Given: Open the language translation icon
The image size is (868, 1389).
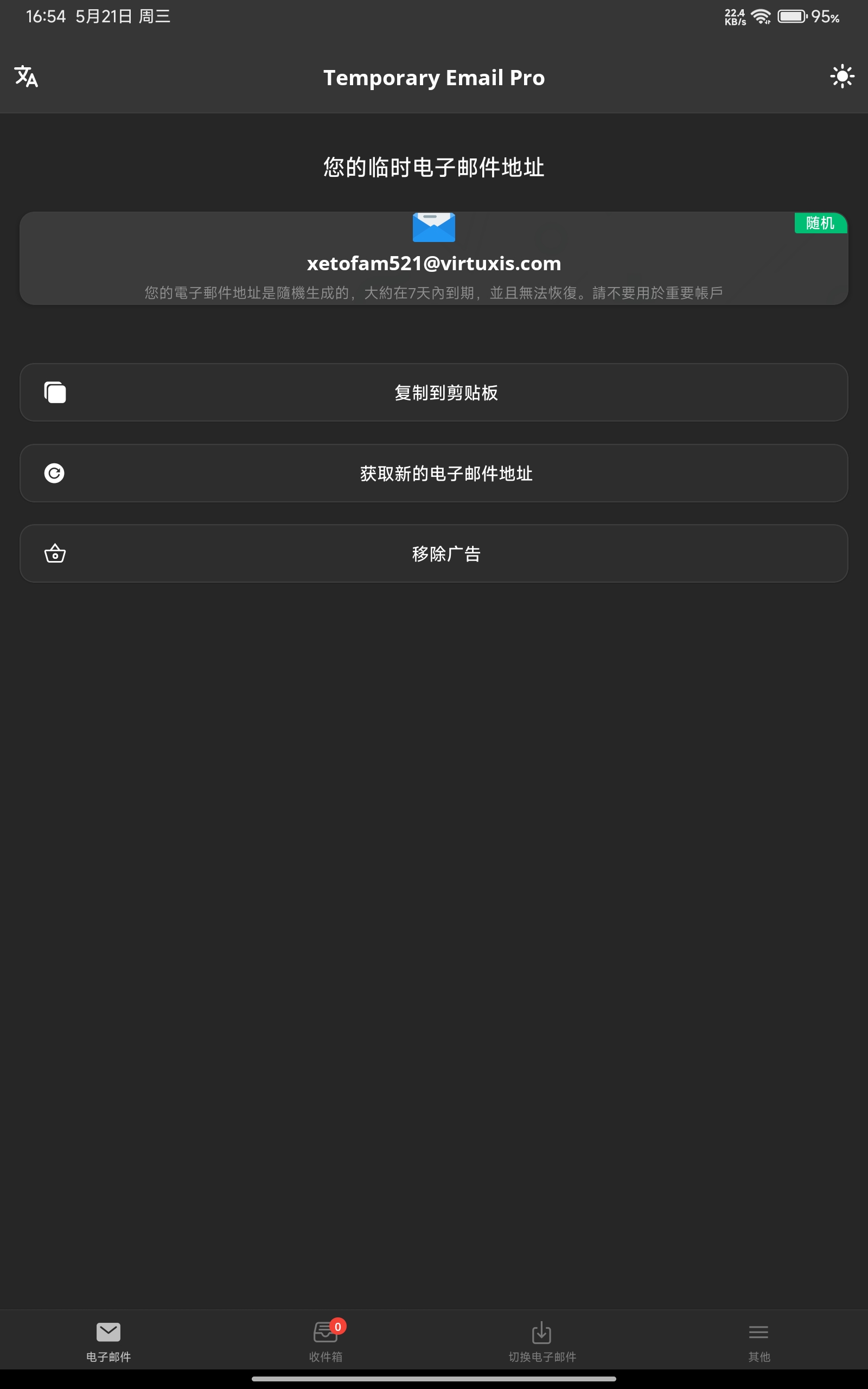Looking at the screenshot, I should point(27,77).
